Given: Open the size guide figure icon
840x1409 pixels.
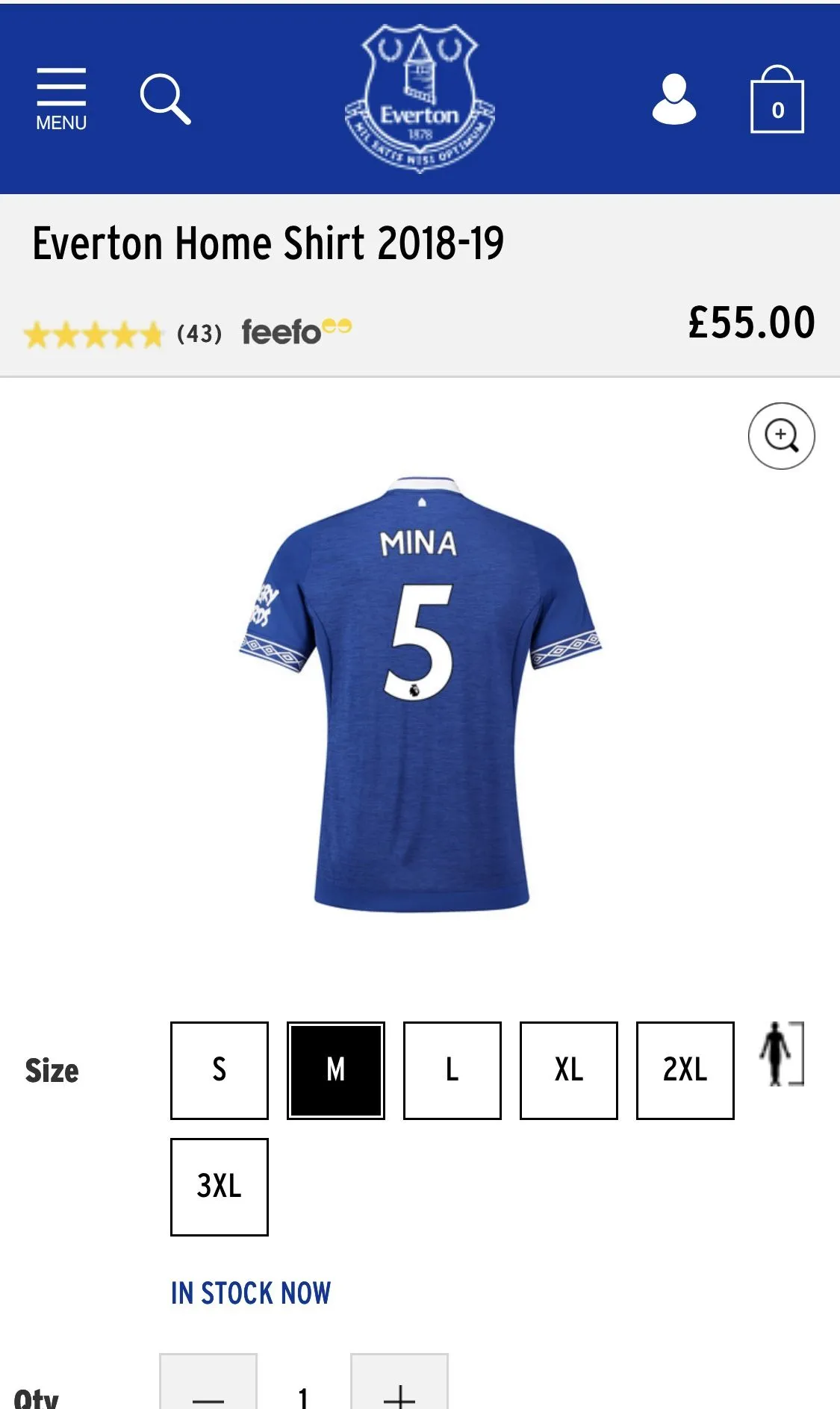Looking at the screenshot, I should [780, 1054].
